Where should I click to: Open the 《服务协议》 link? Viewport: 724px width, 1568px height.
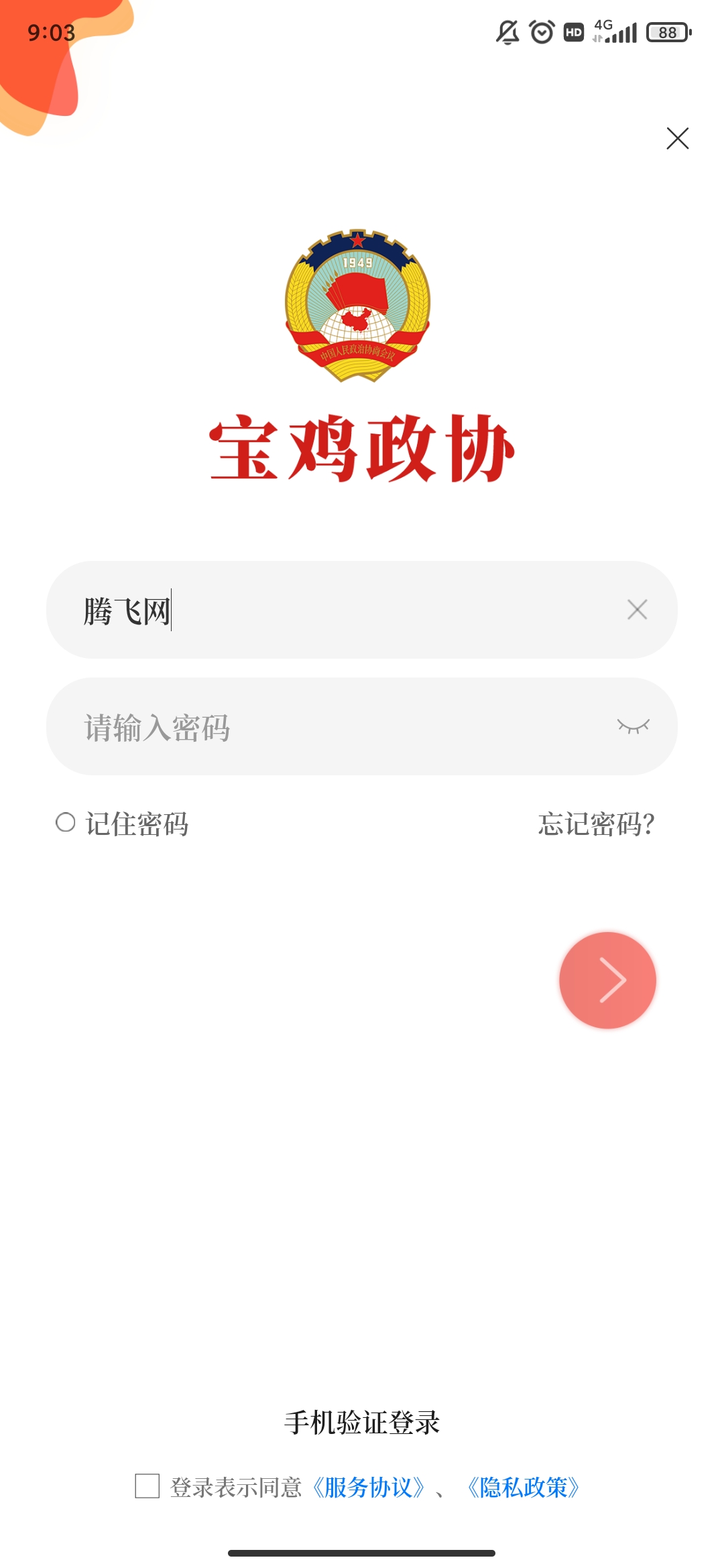(x=368, y=1487)
